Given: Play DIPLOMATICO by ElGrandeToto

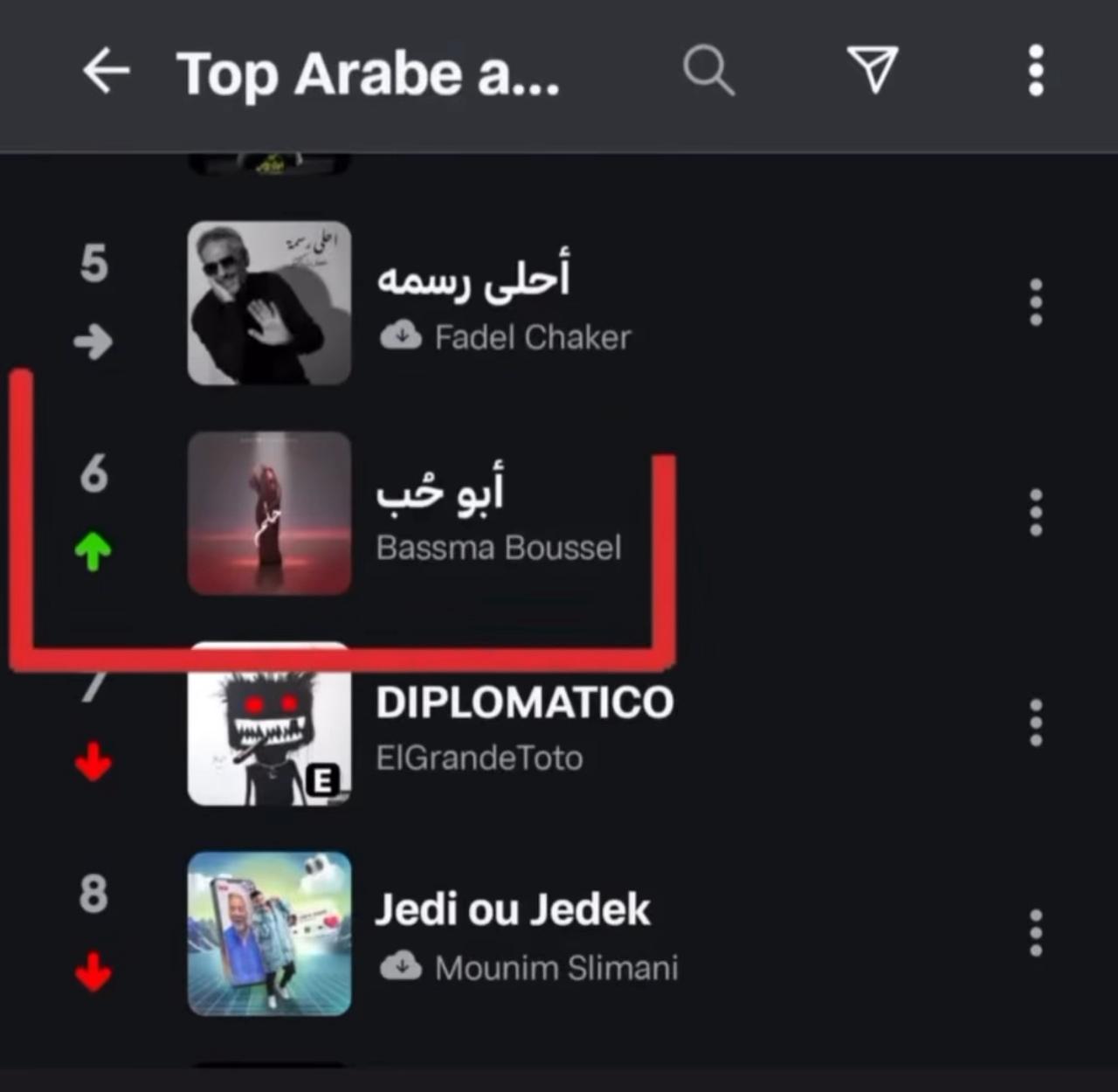Looking at the screenshot, I should pos(524,725).
